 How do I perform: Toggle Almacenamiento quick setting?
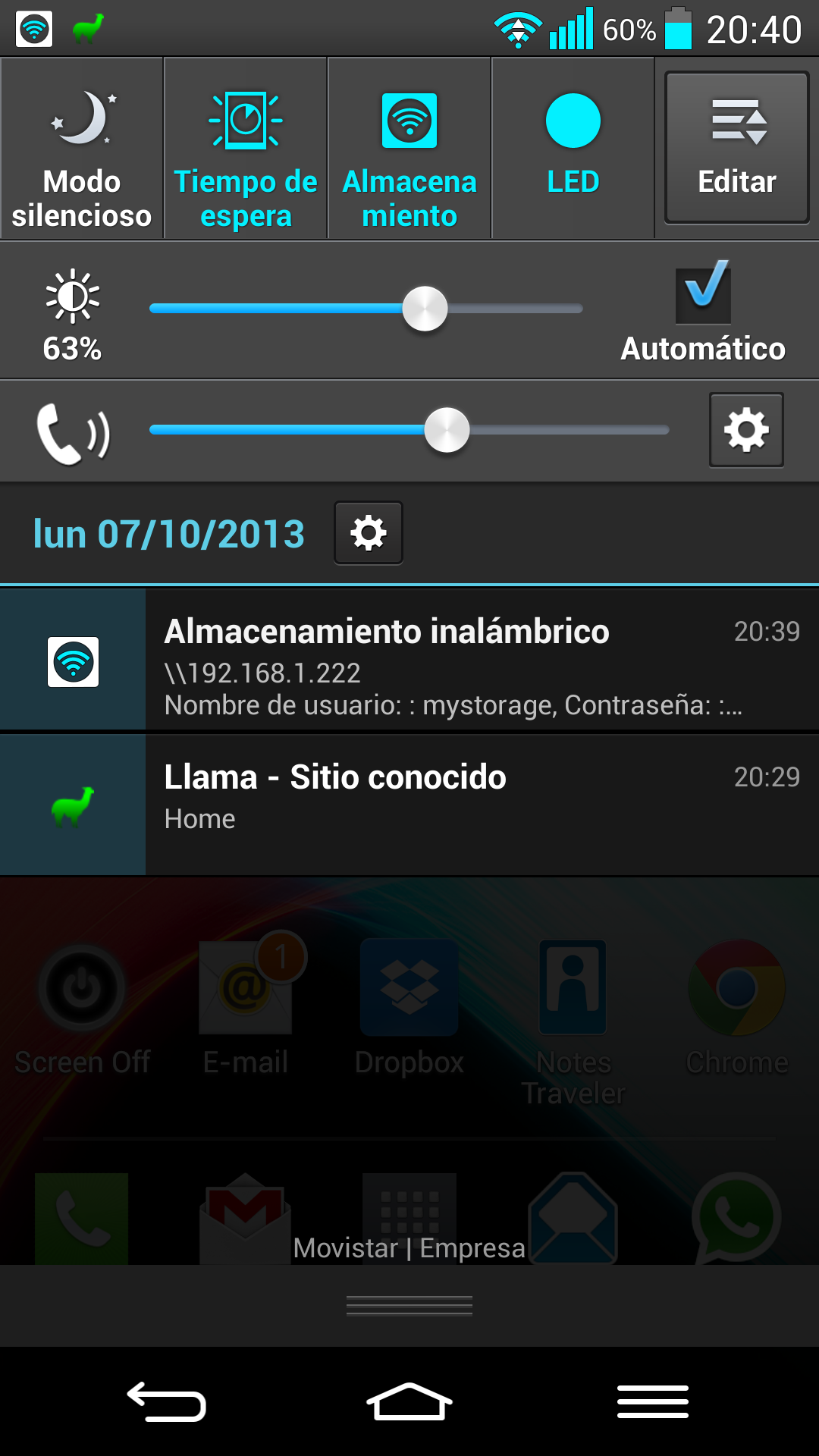[409, 149]
